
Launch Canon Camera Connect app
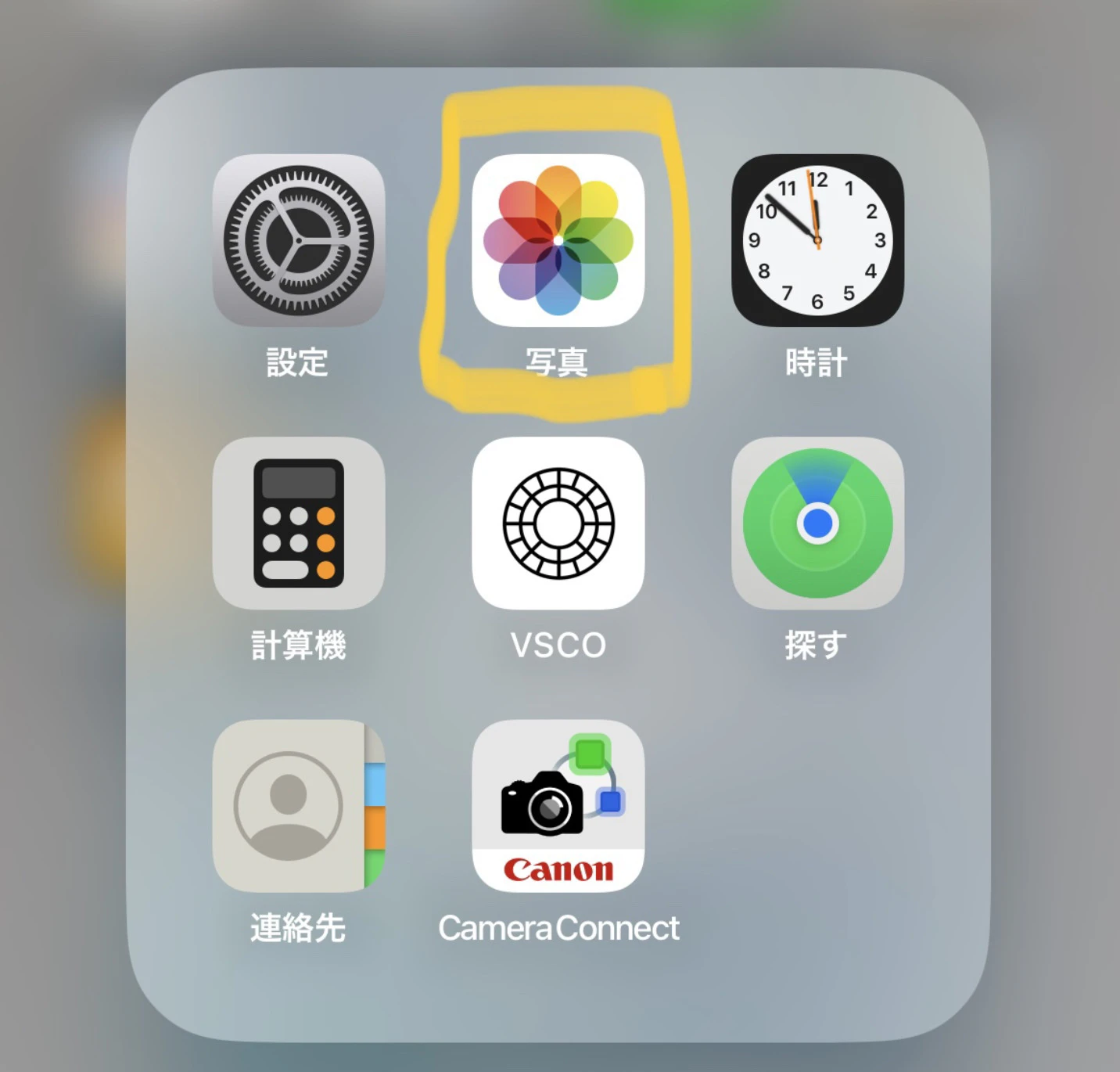point(558,805)
